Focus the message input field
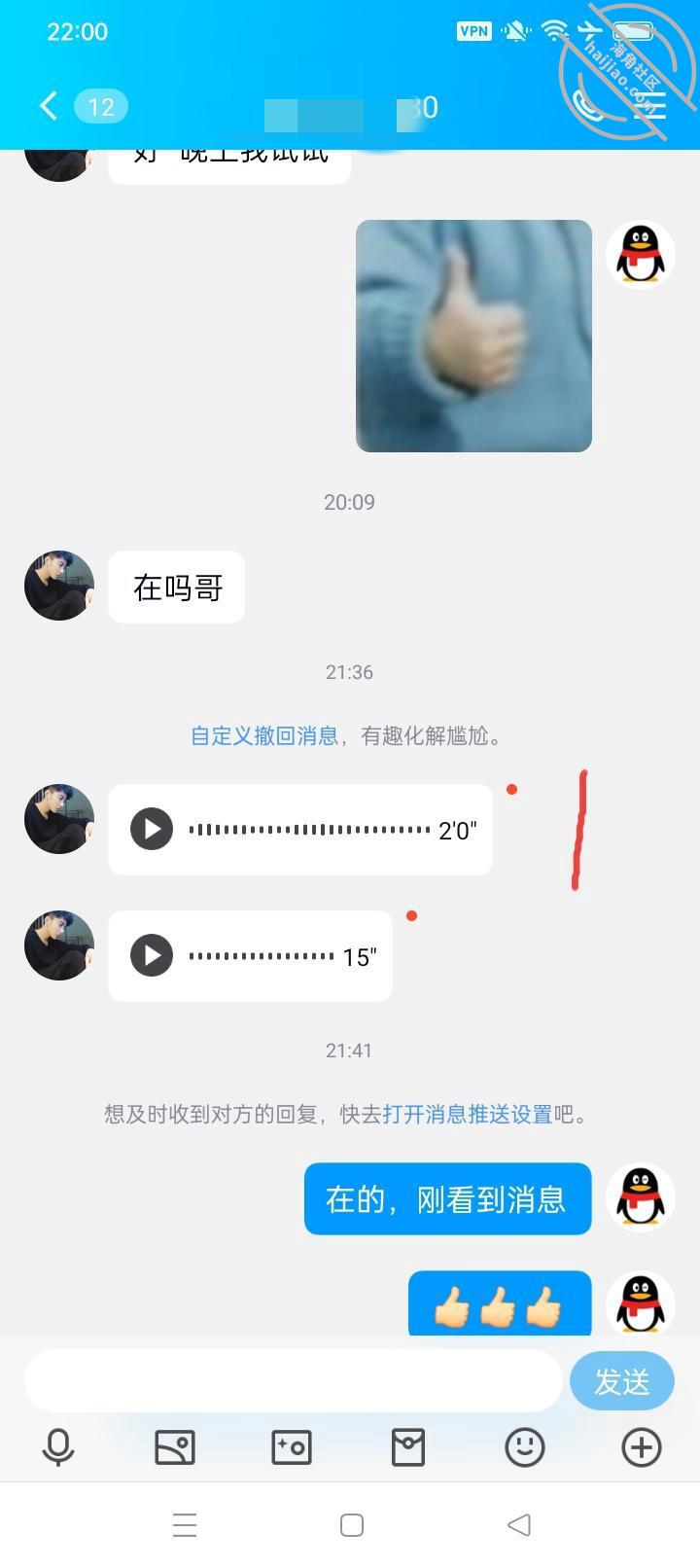The width and height of the screenshot is (700, 1568). (x=294, y=1380)
